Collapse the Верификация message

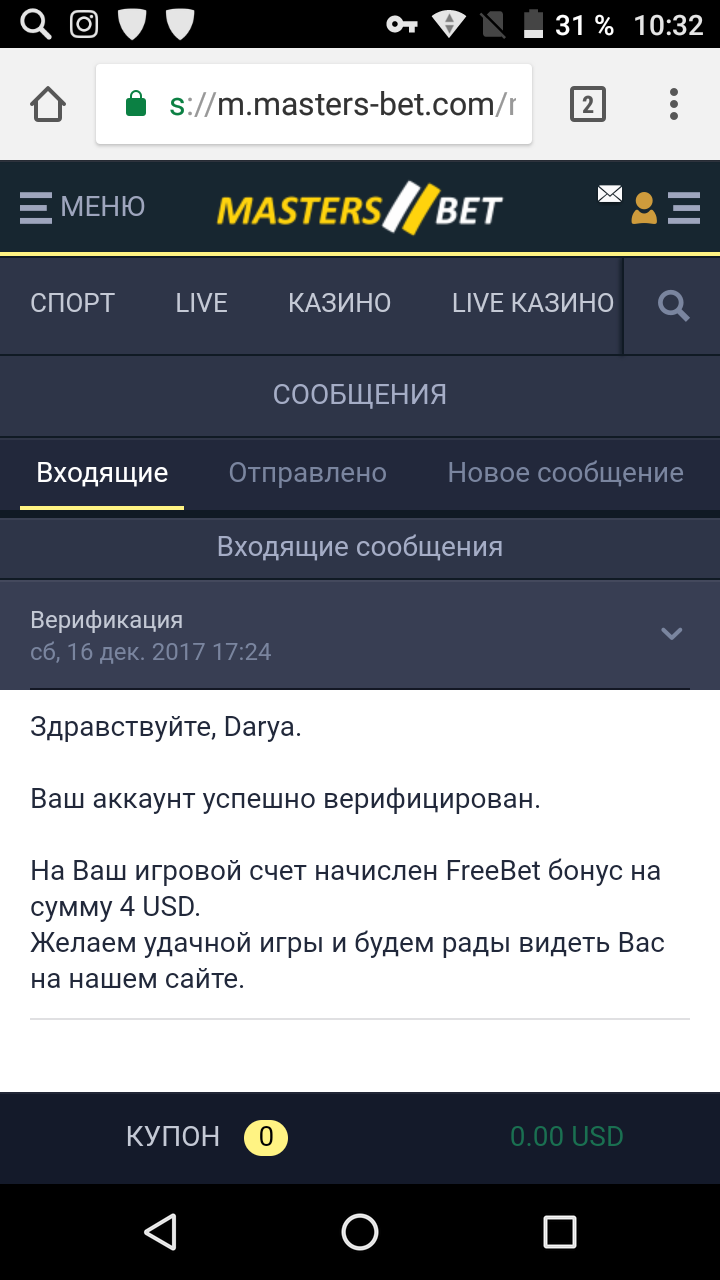[x=671, y=633]
